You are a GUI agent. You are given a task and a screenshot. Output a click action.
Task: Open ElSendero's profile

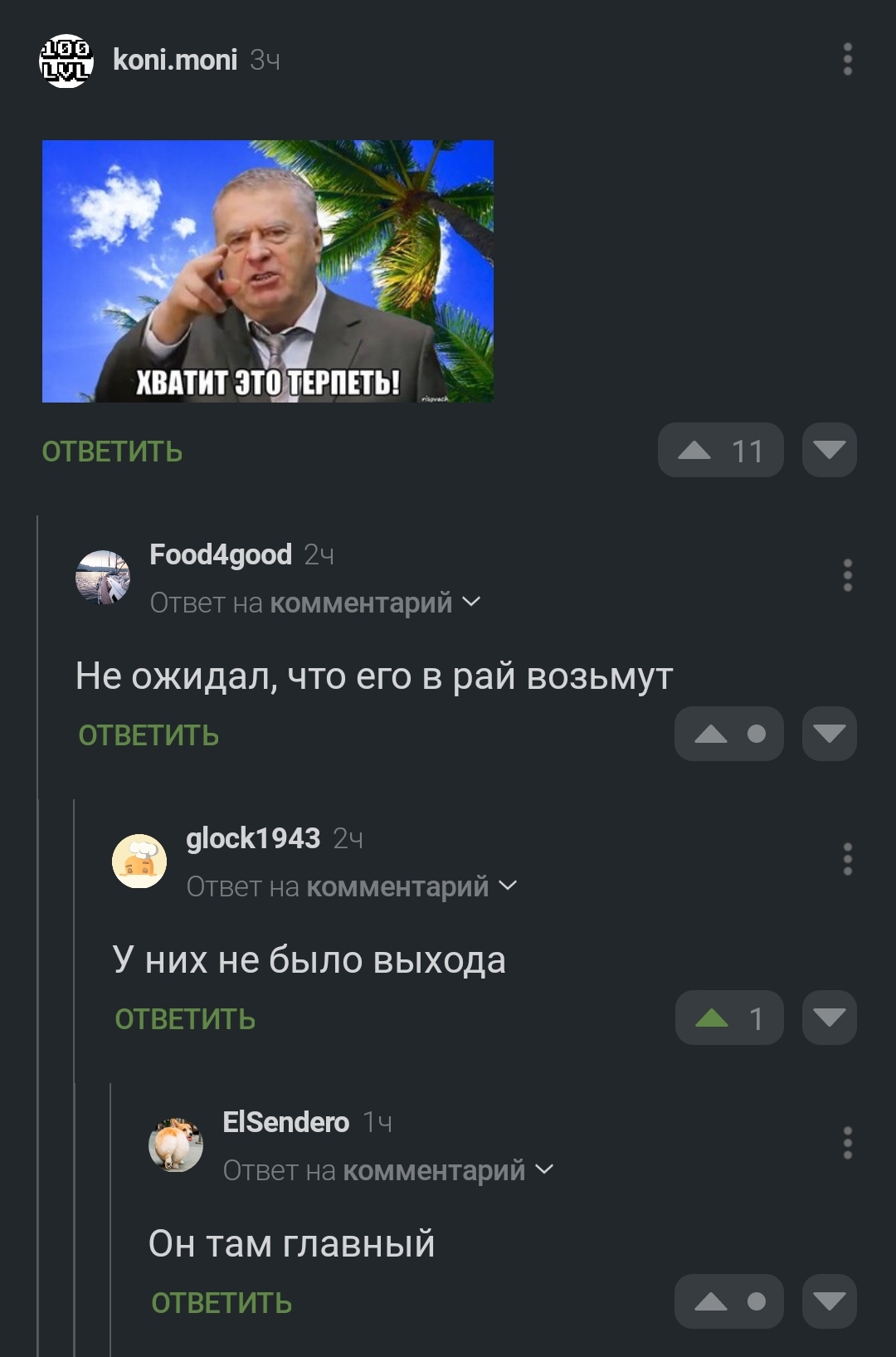tap(285, 1122)
